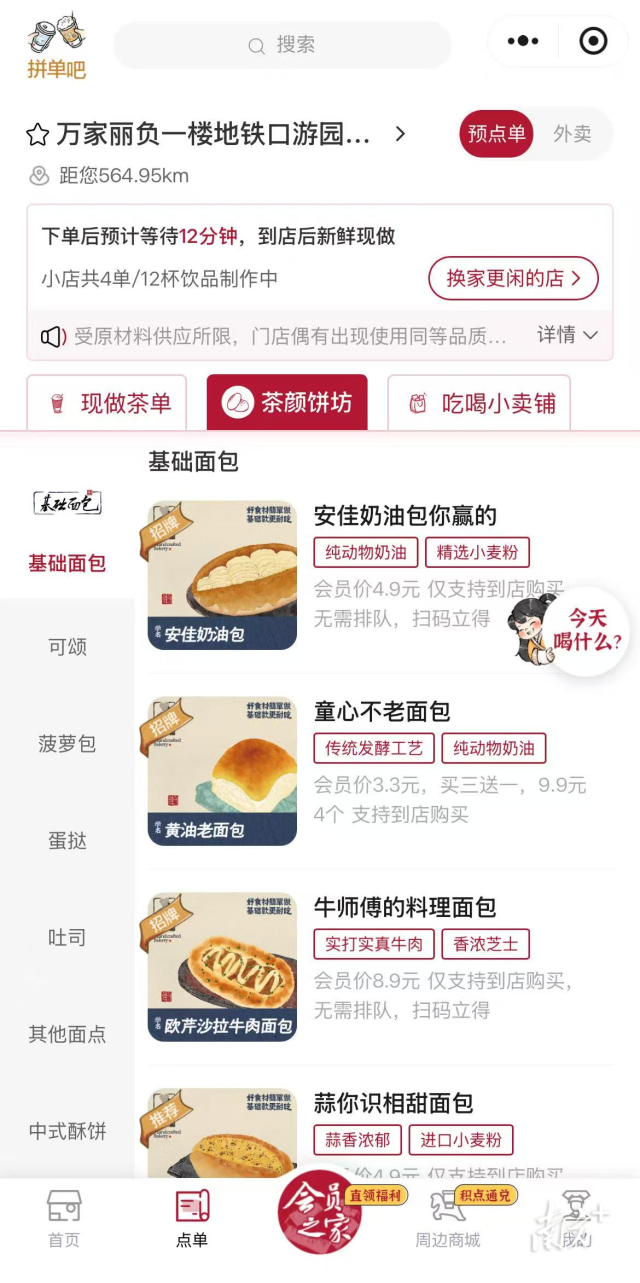Choose the 吐司 category

pyautogui.click(x=67, y=938)
